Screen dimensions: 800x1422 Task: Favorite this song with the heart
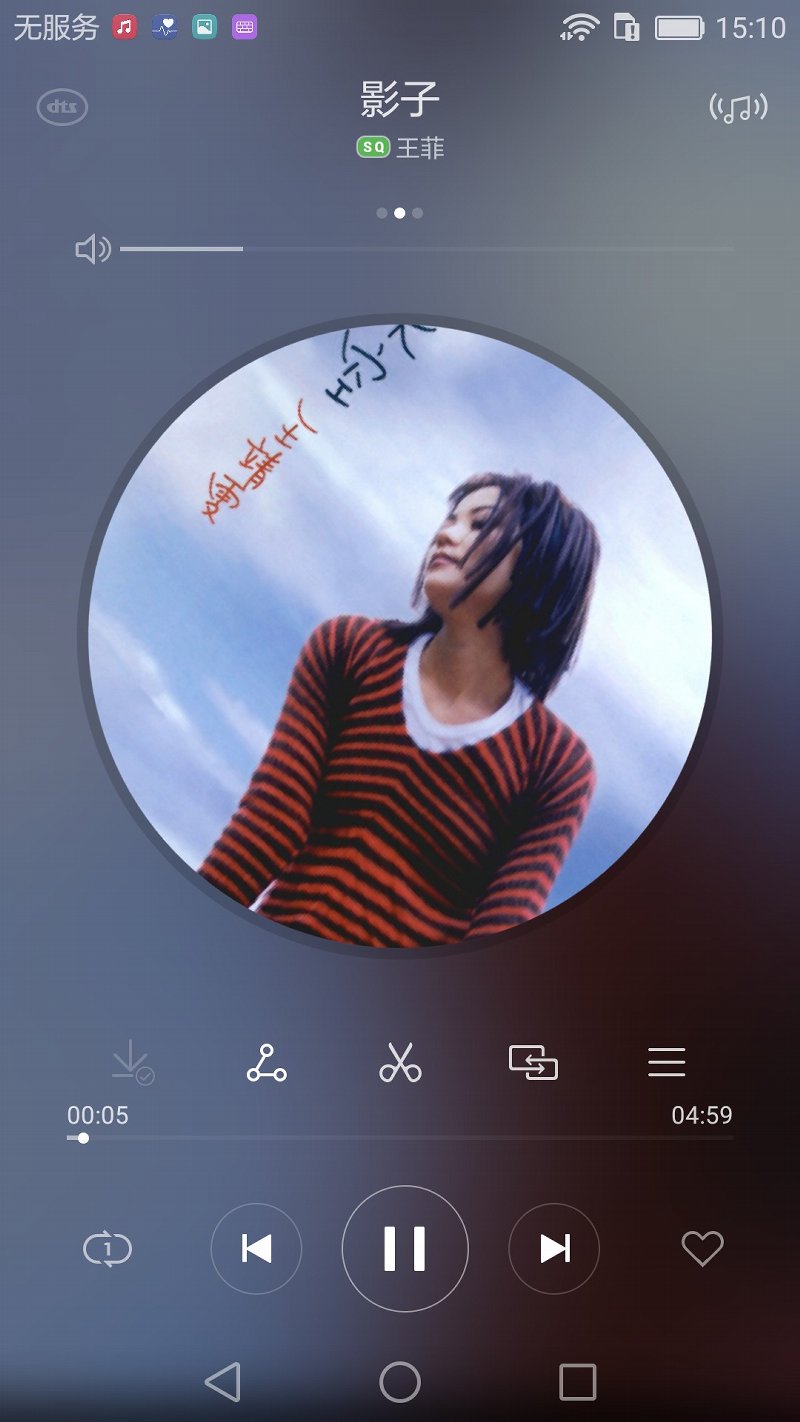702,1248
